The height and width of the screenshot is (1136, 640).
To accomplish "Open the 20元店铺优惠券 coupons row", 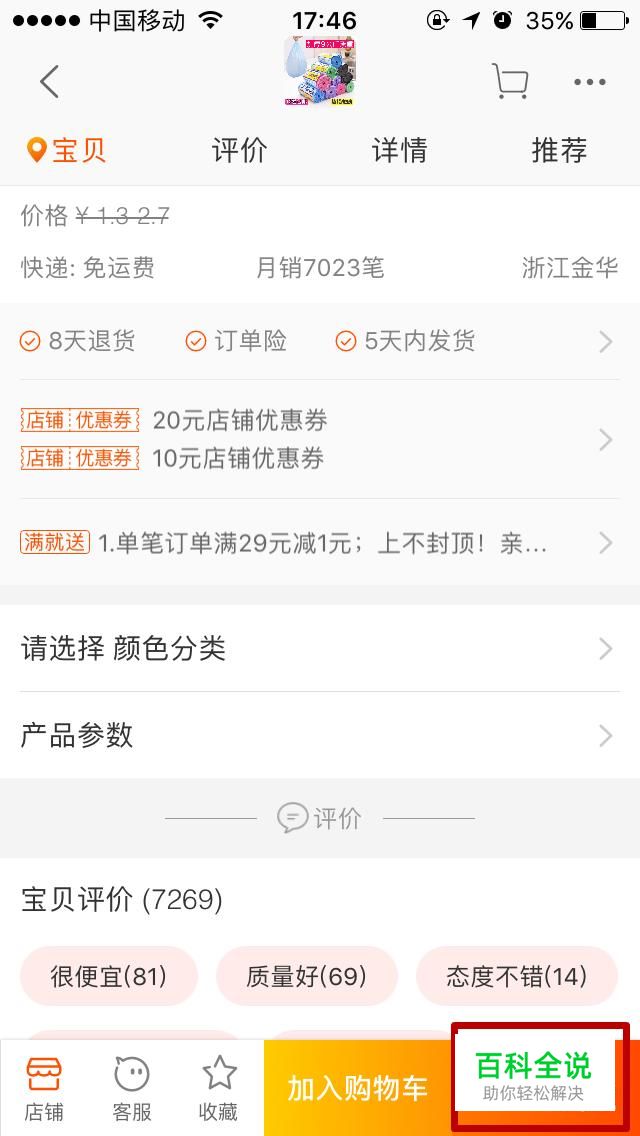I will [x=320, y=439].
